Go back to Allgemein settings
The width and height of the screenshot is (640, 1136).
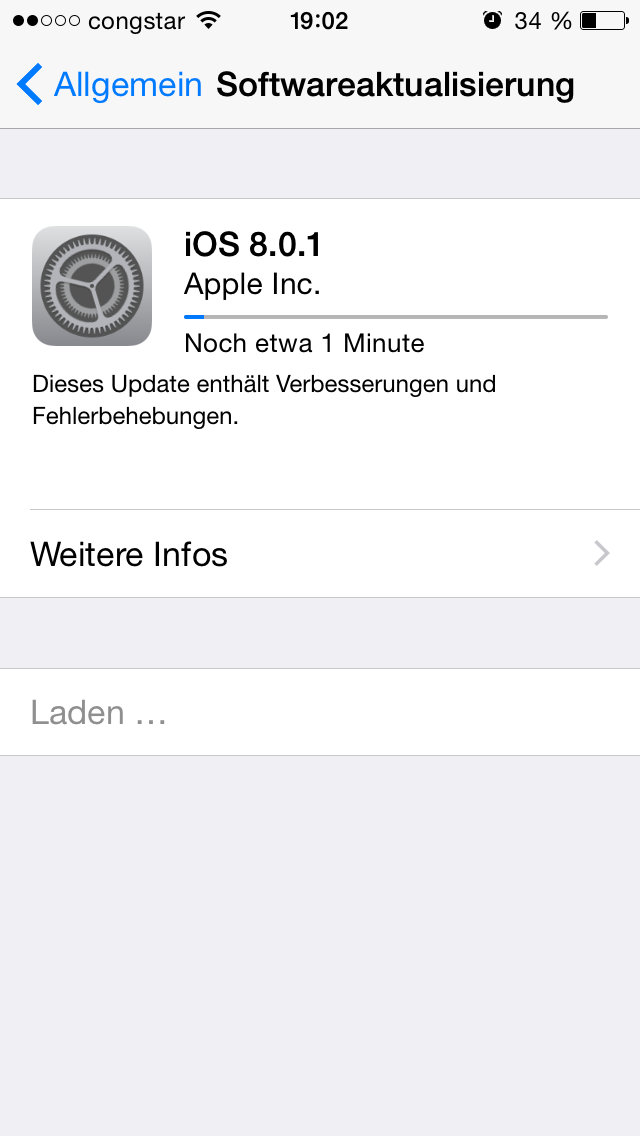(x=109, y=85)
